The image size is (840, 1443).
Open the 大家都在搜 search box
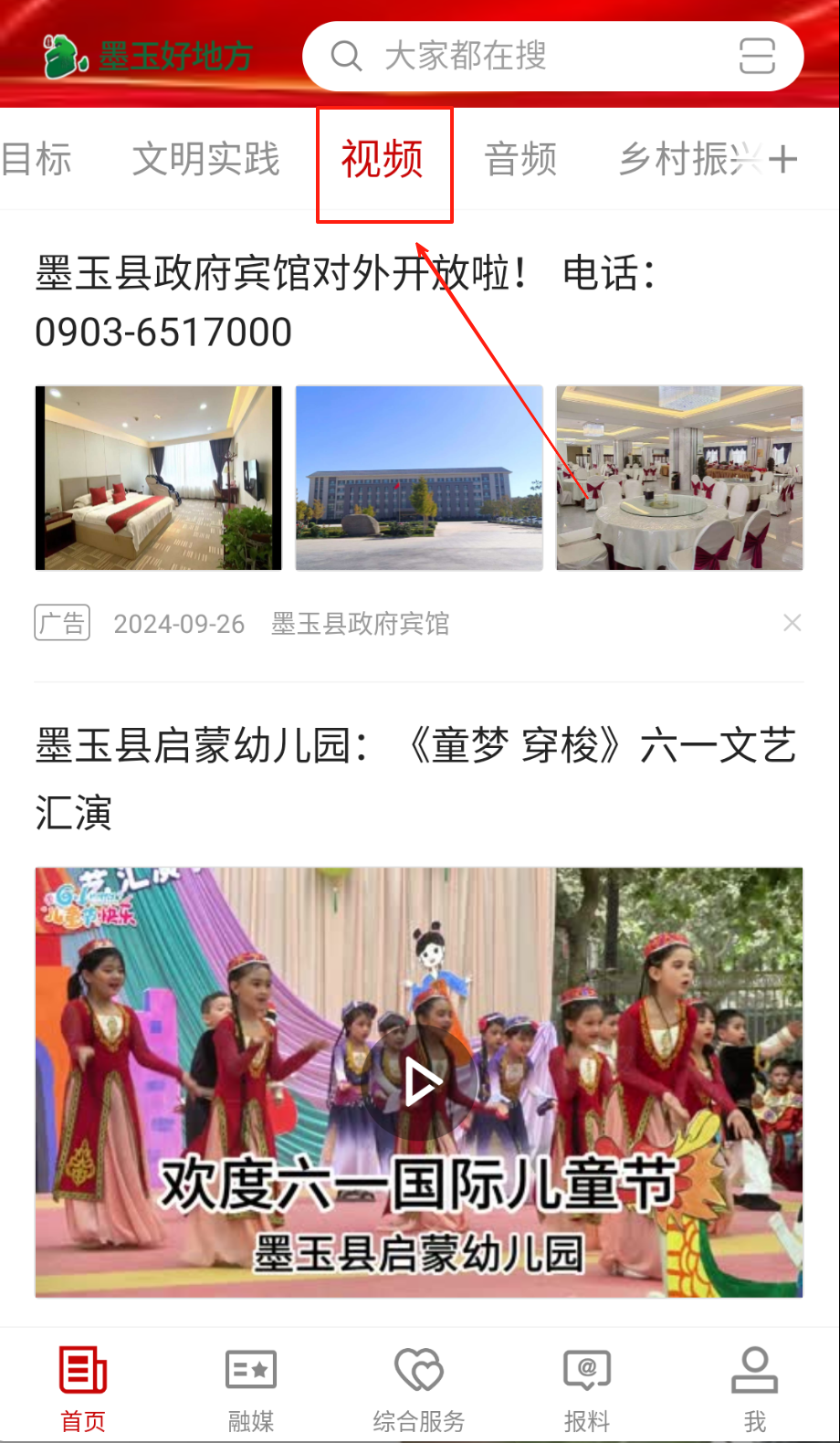[x=511, y=57]
